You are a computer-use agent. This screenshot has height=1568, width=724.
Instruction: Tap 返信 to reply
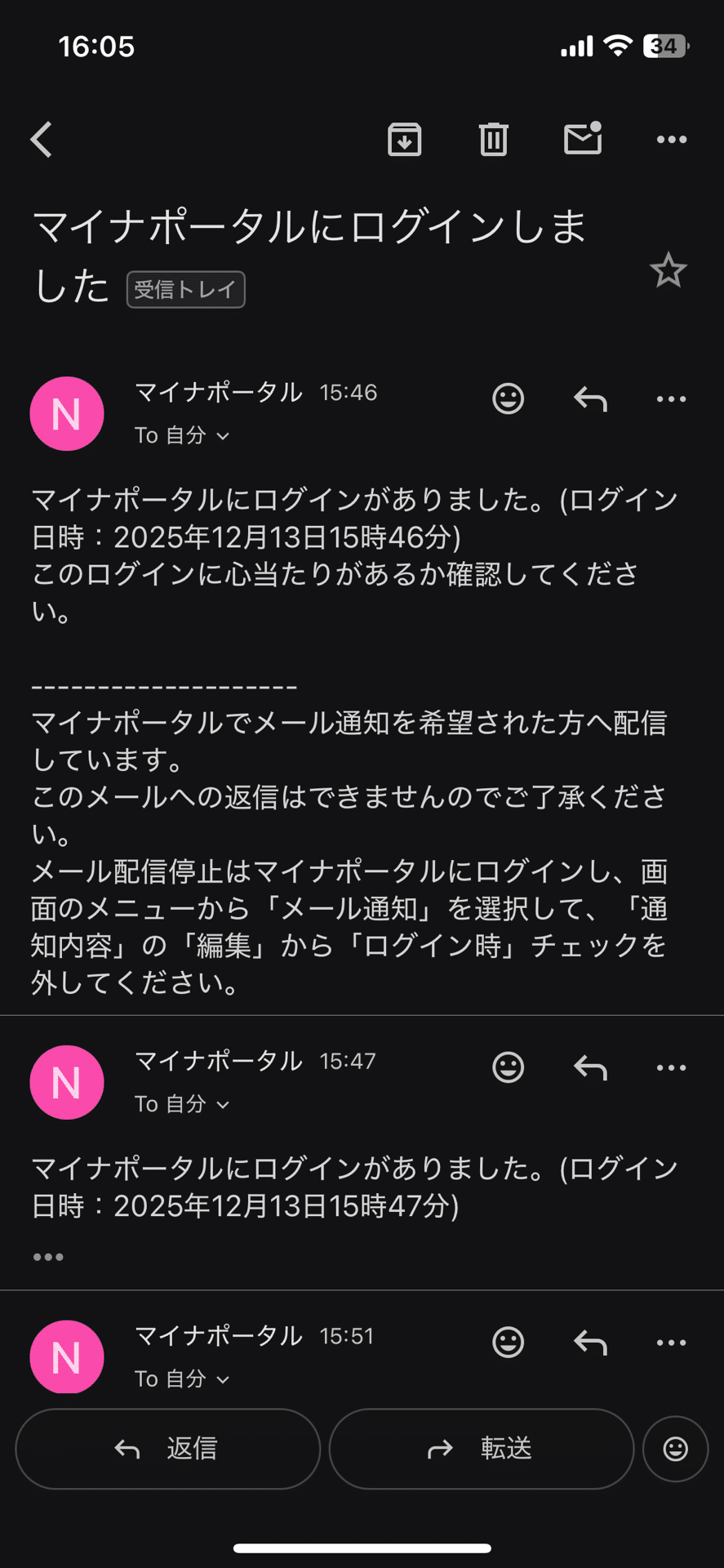pos(167,1449)
